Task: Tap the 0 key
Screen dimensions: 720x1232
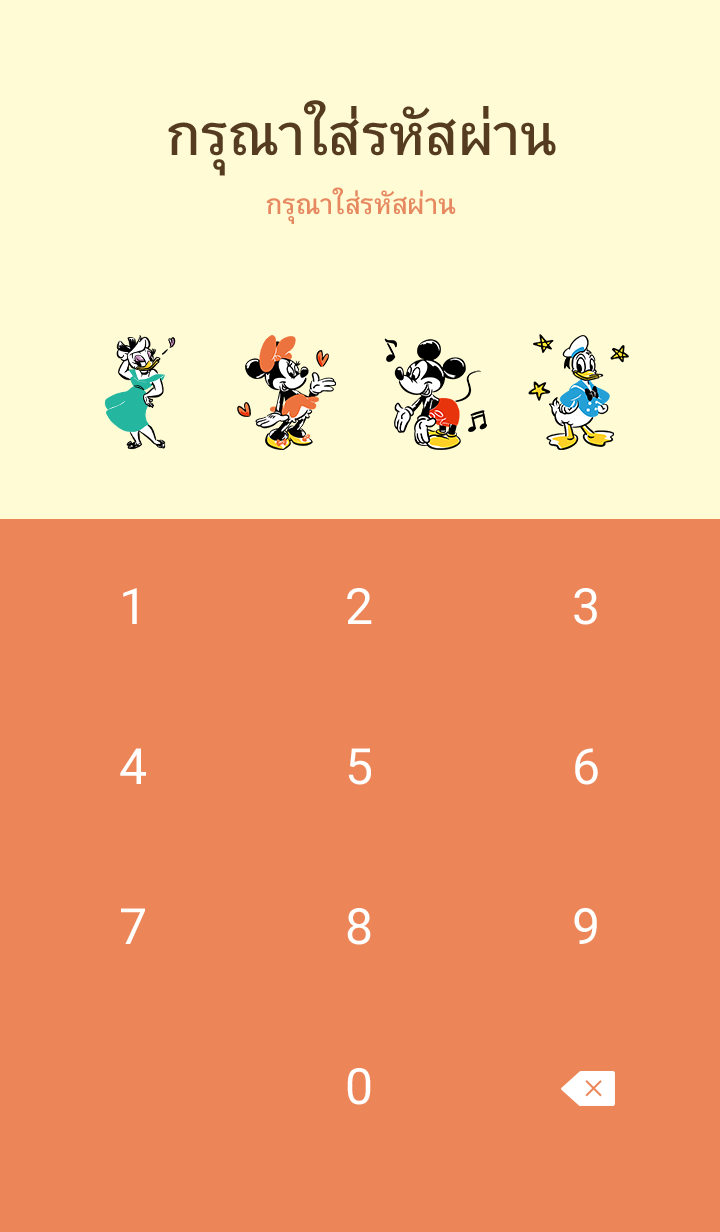Action: click(359, 1087)
